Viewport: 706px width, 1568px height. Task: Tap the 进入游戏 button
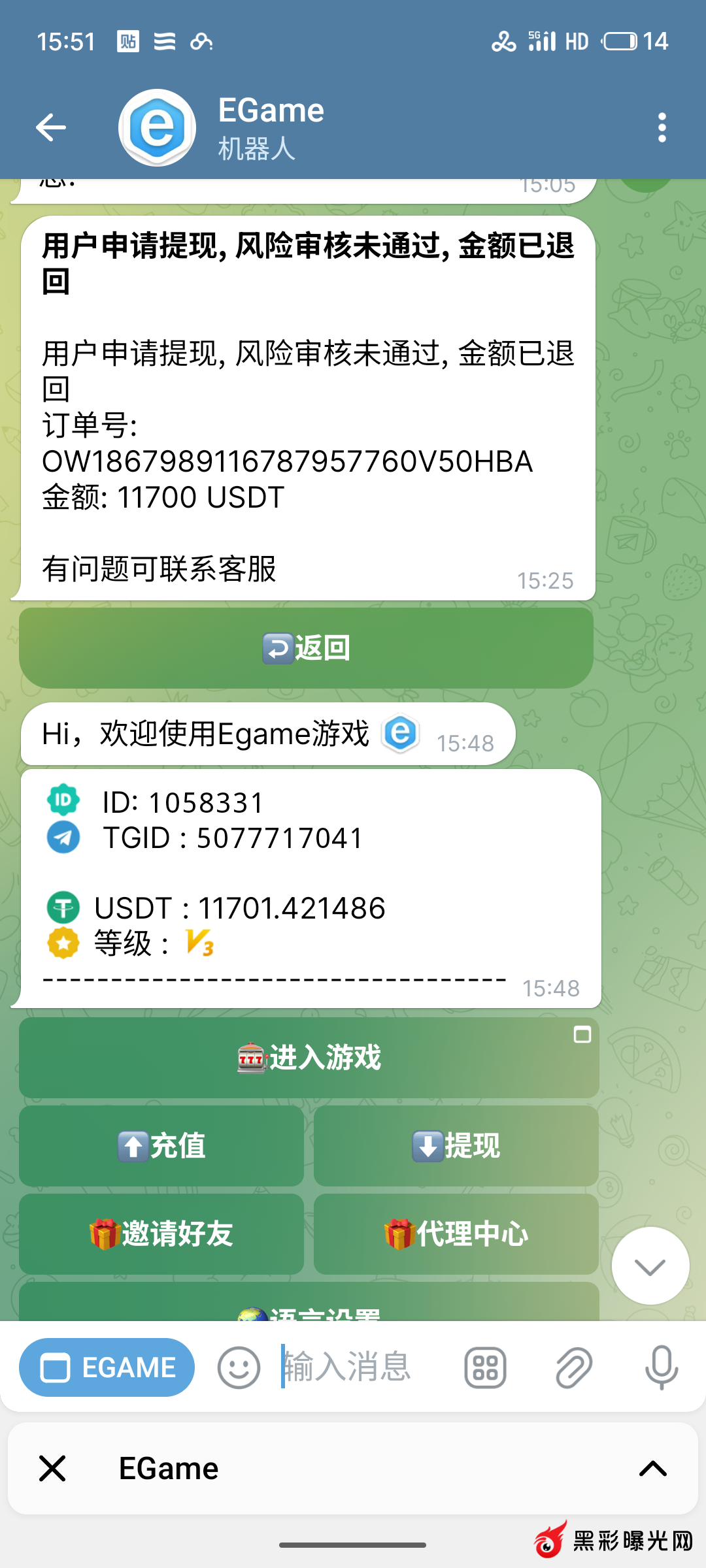click(309, 1057)
